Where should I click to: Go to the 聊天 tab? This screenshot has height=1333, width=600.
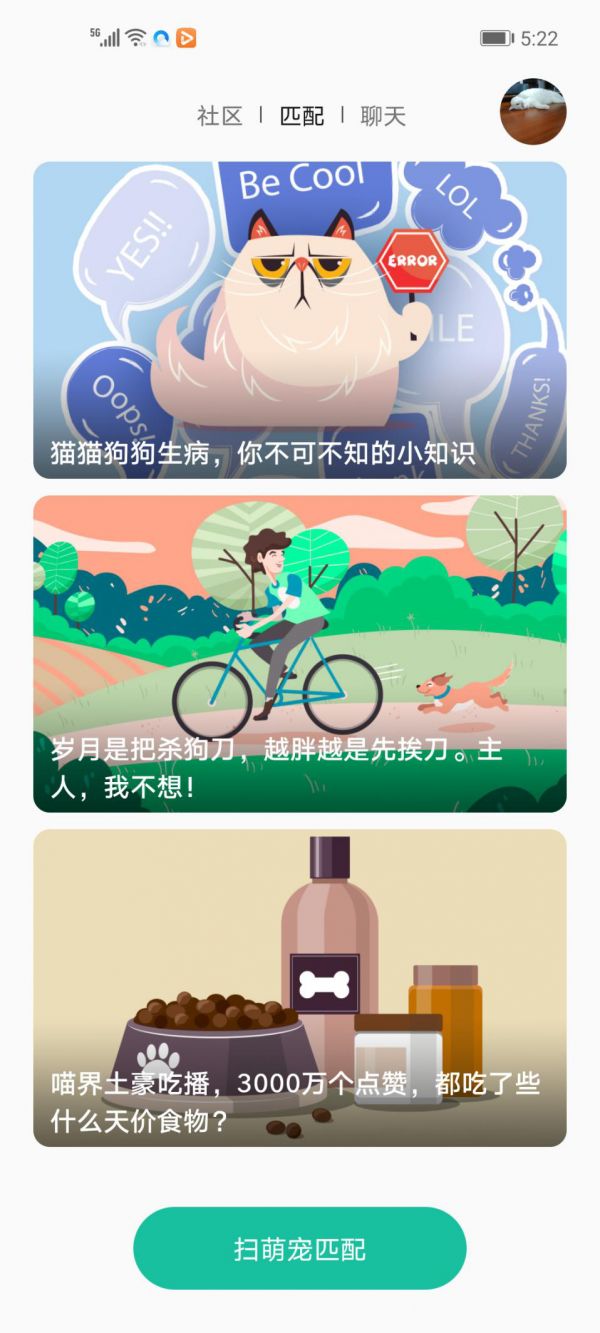383,116
